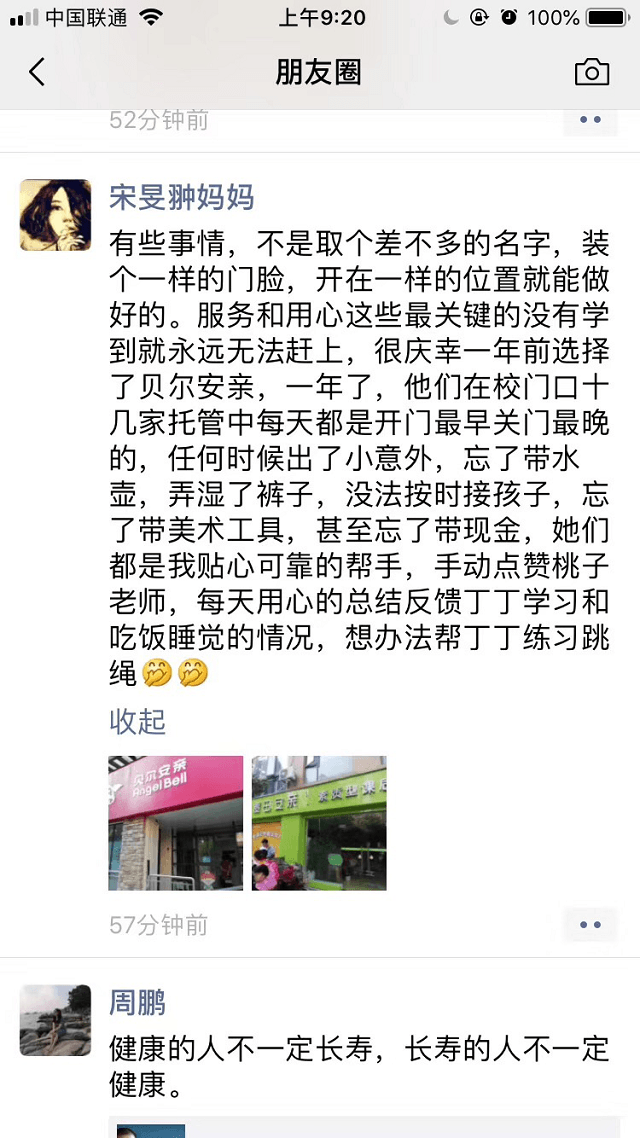View the green storefront photo
The height and width of the screenshot is (1138, 640).
click(319, 823)
